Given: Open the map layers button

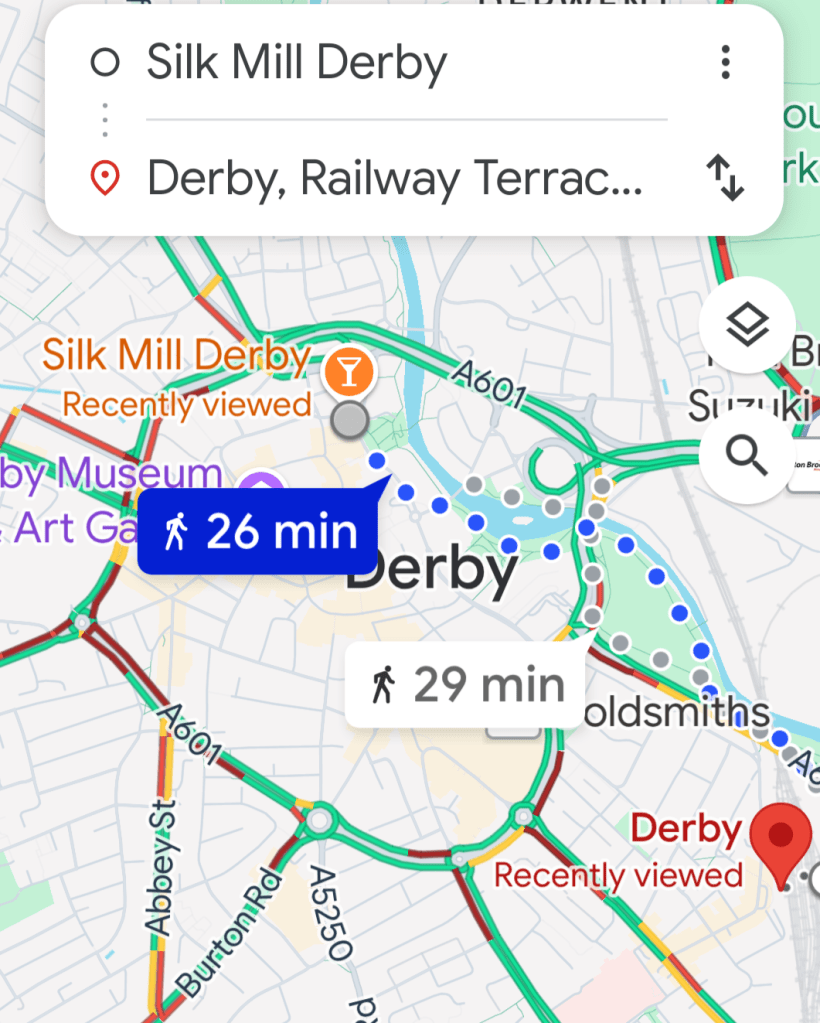Looking at the screenshot, I should pyautogui.click(x=747, y=325).
